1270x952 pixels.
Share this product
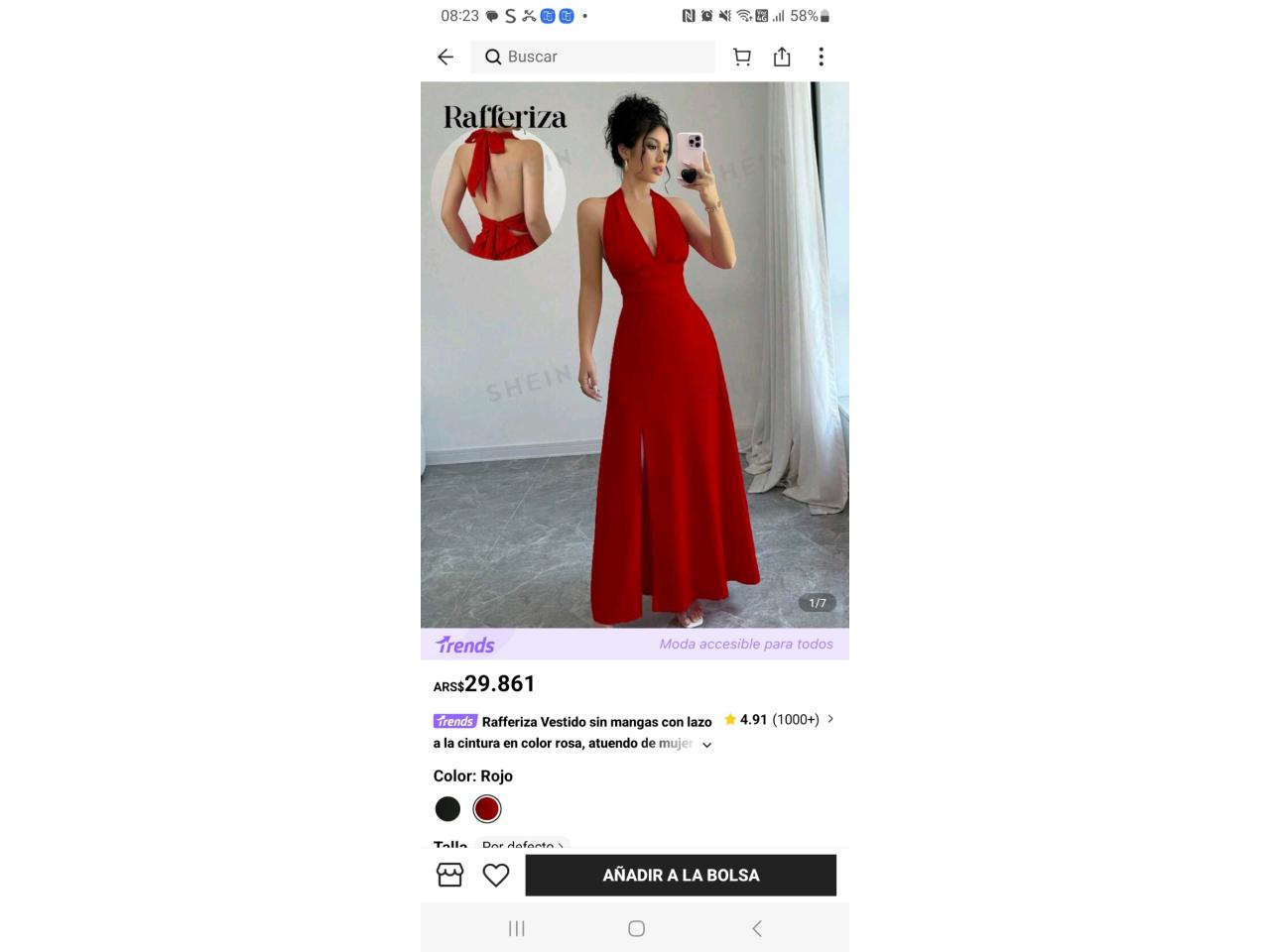(x=782, y=58)
